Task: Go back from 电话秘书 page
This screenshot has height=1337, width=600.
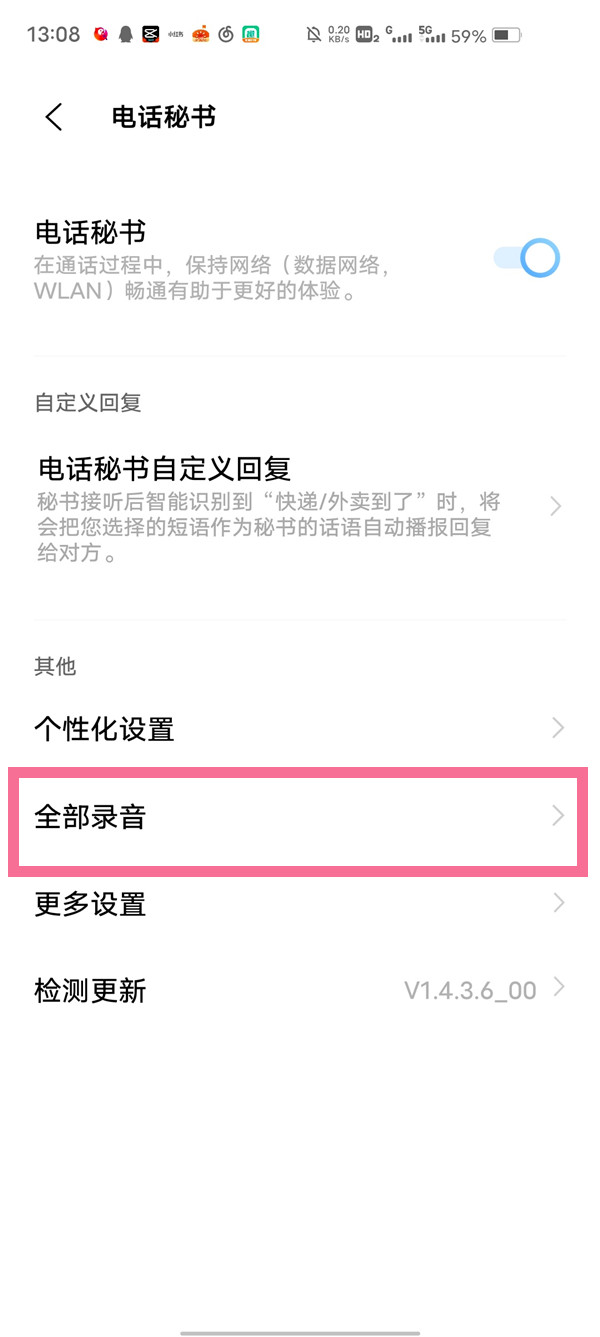Action: [x=54, y=117]
